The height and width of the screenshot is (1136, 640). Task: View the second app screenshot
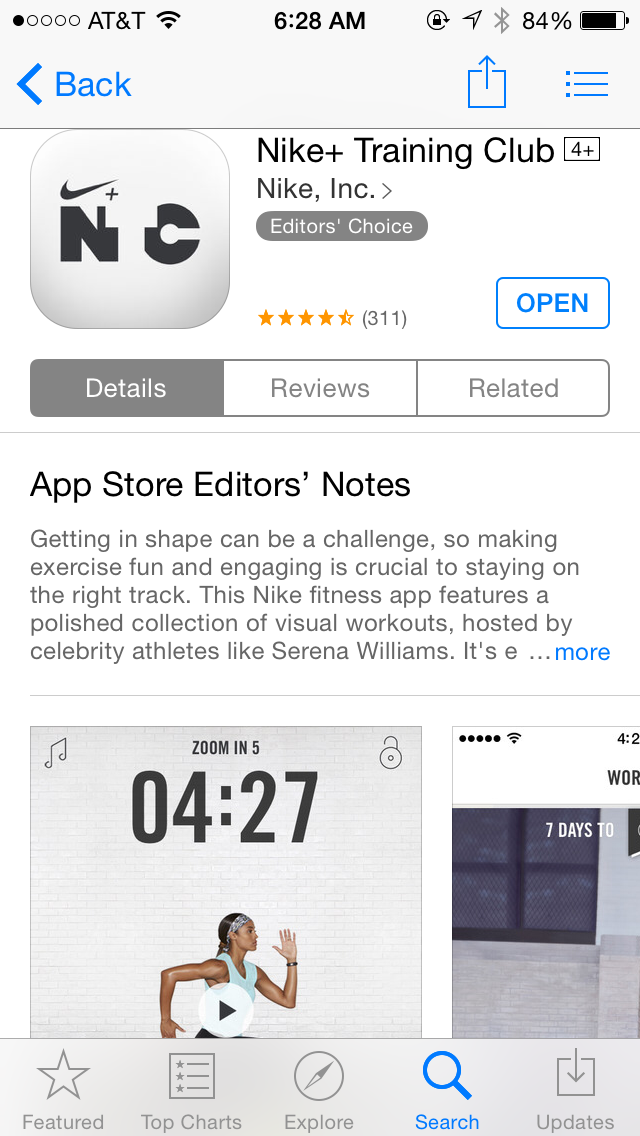pyautogui.click(x=546, y=882)
